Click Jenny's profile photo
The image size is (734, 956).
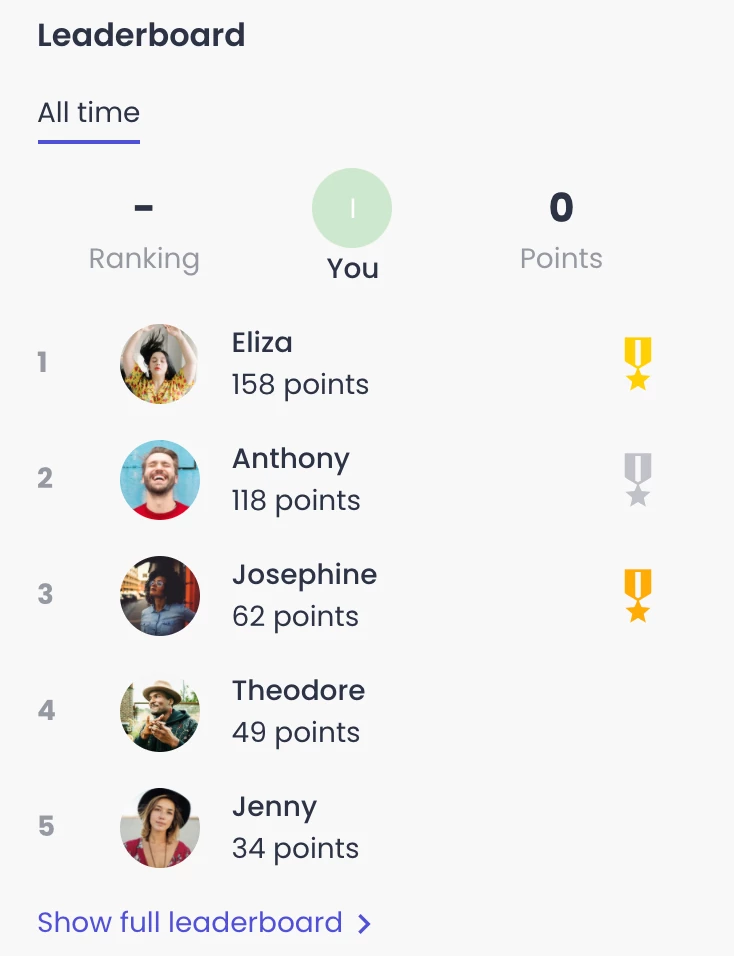159,827
